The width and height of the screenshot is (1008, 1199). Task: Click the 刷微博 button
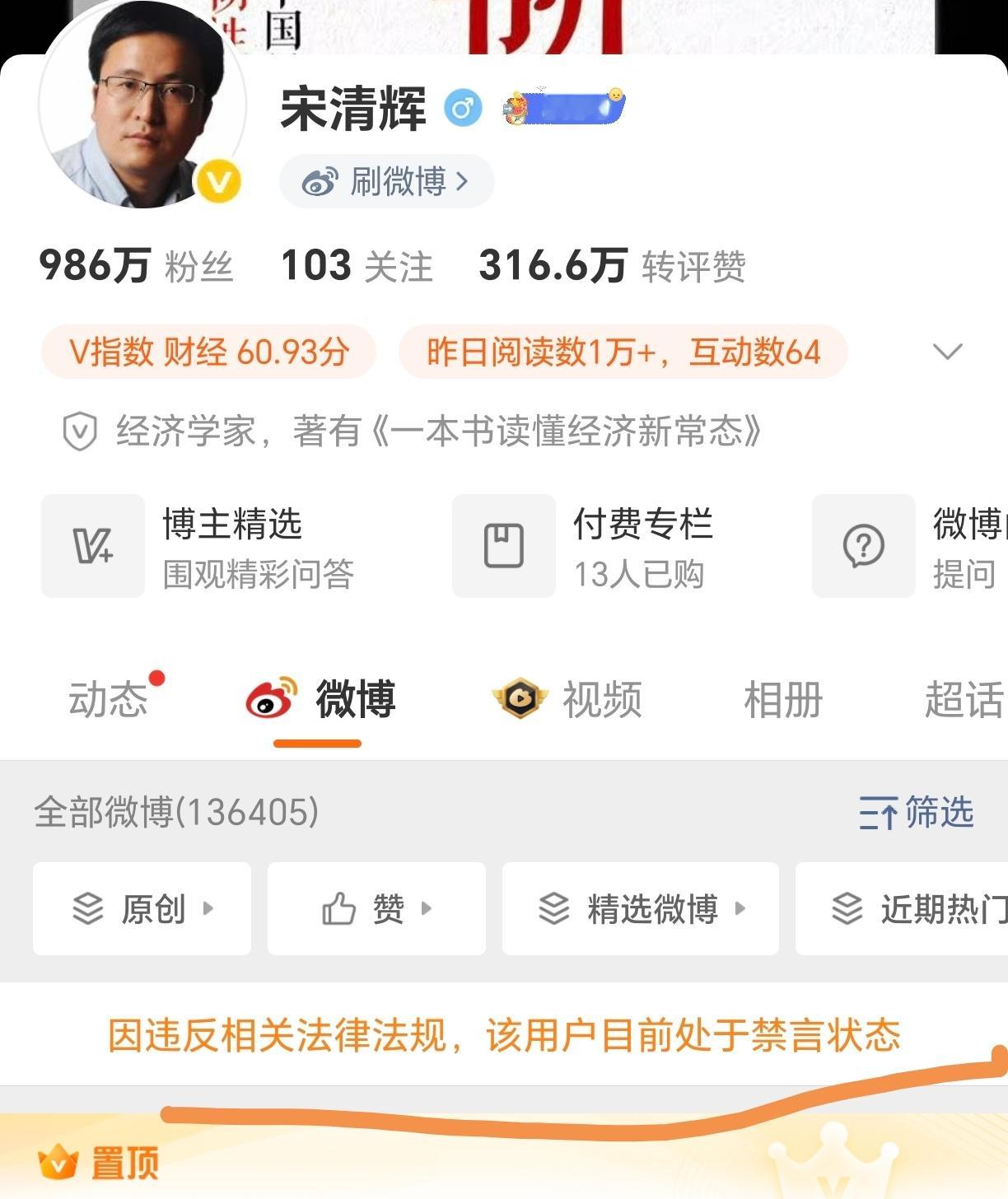click(x=385, y=181)
